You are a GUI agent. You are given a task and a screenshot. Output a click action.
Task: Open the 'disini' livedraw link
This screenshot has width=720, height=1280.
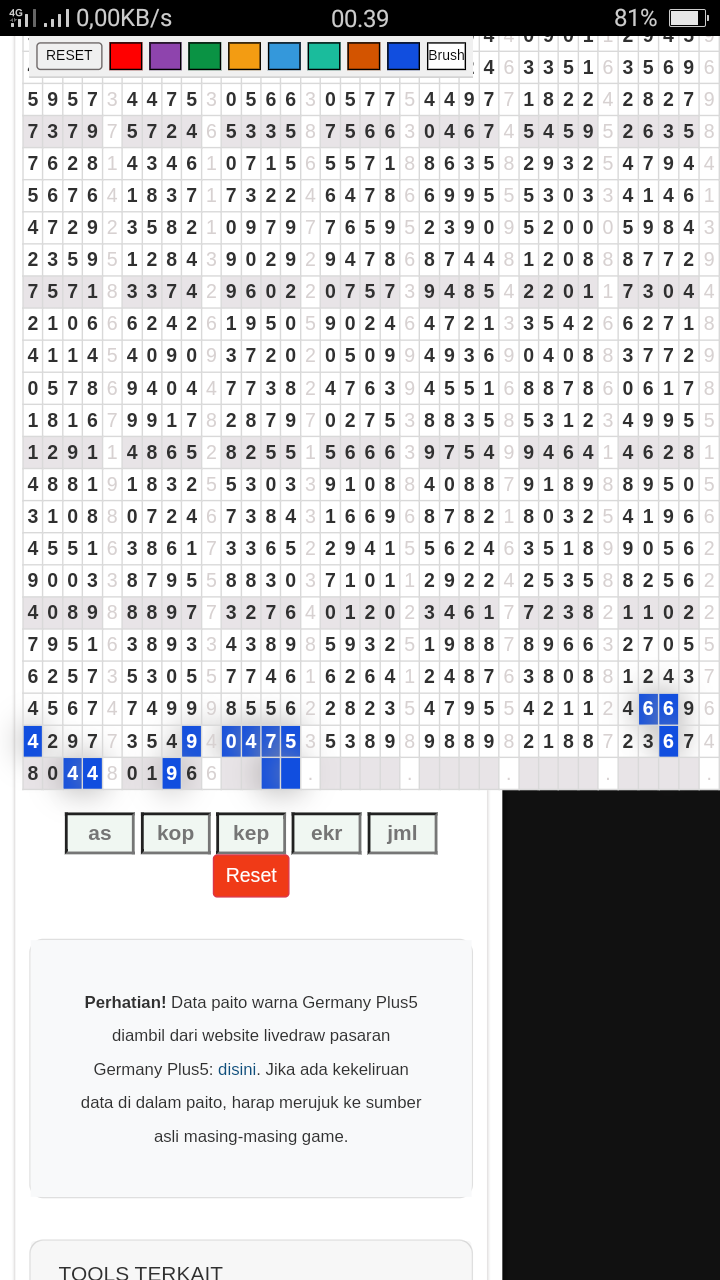tap(237, 1069)
